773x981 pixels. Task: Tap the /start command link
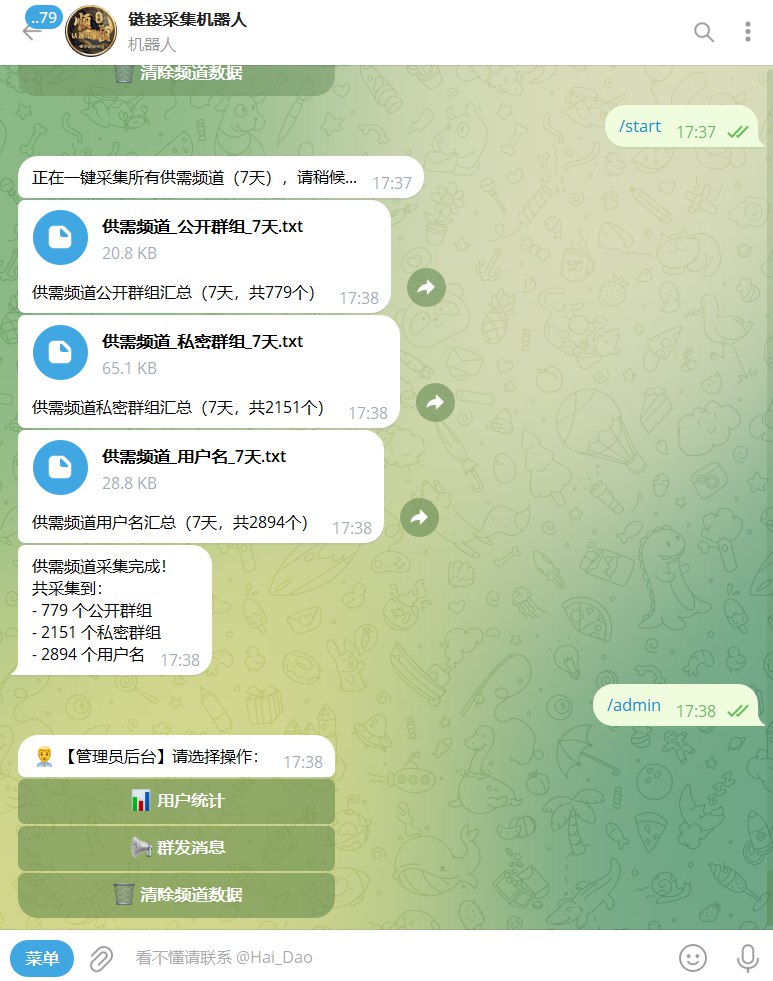pos(640,126)
